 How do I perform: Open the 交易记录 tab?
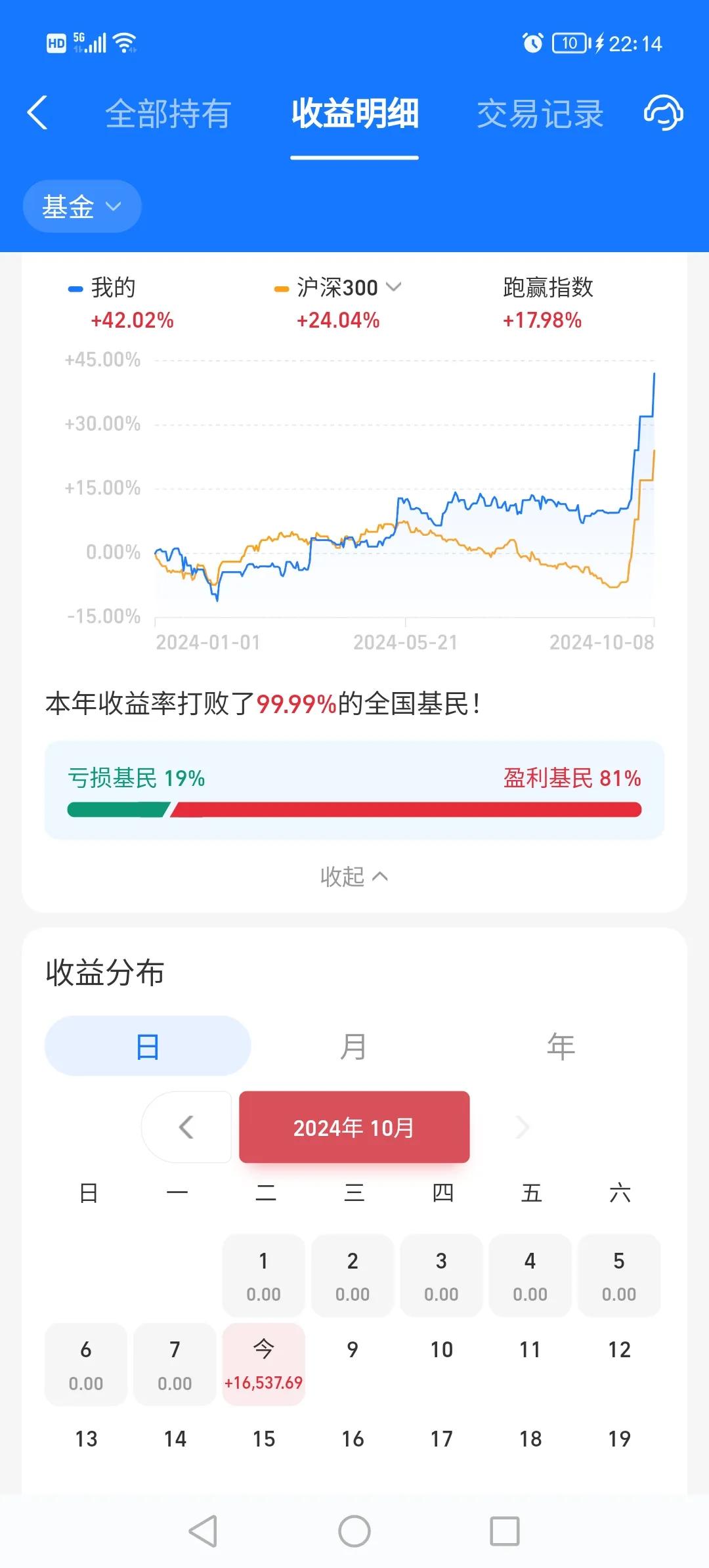pos(540,114)
